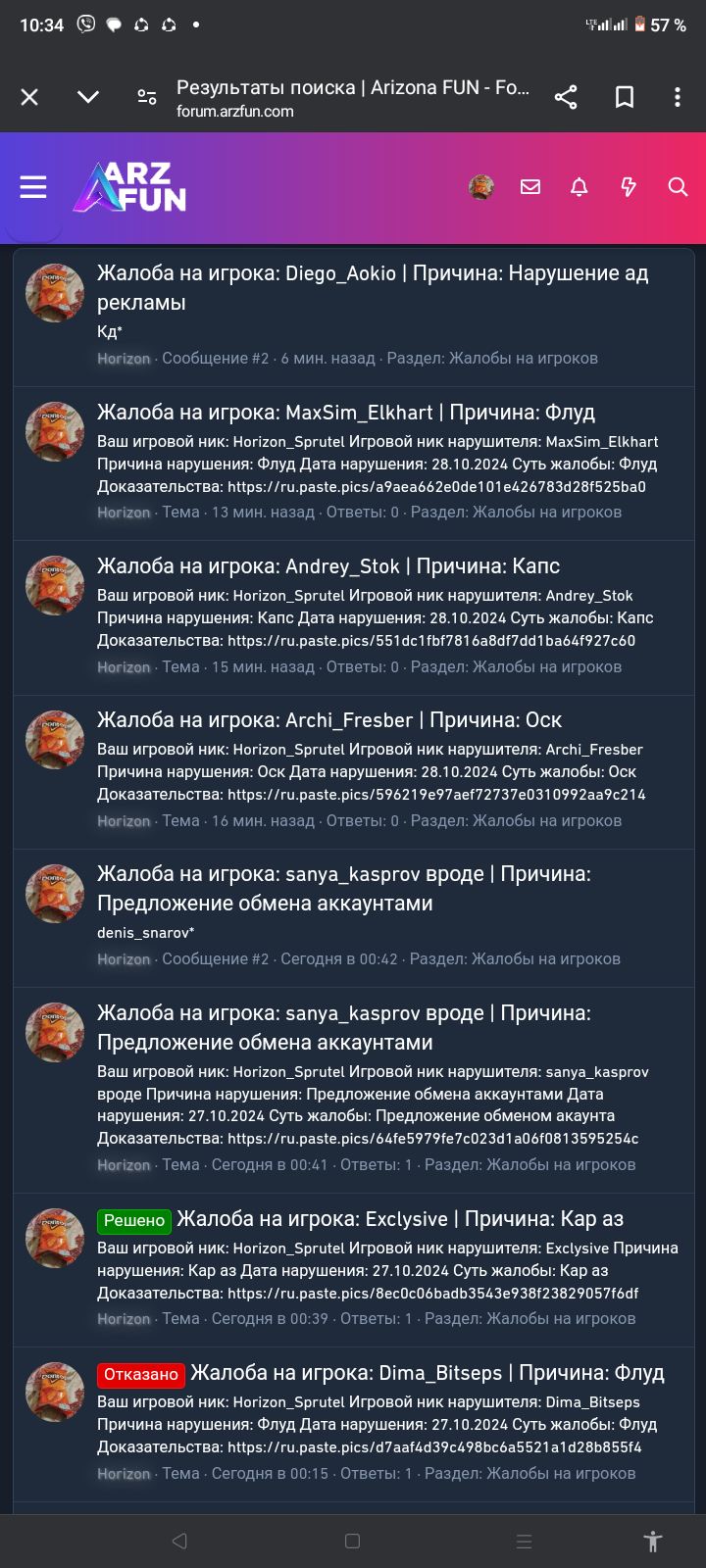Viewport: 706px width, 1568px height.
Task: Open the notifications bell
Action: (580, 186)
